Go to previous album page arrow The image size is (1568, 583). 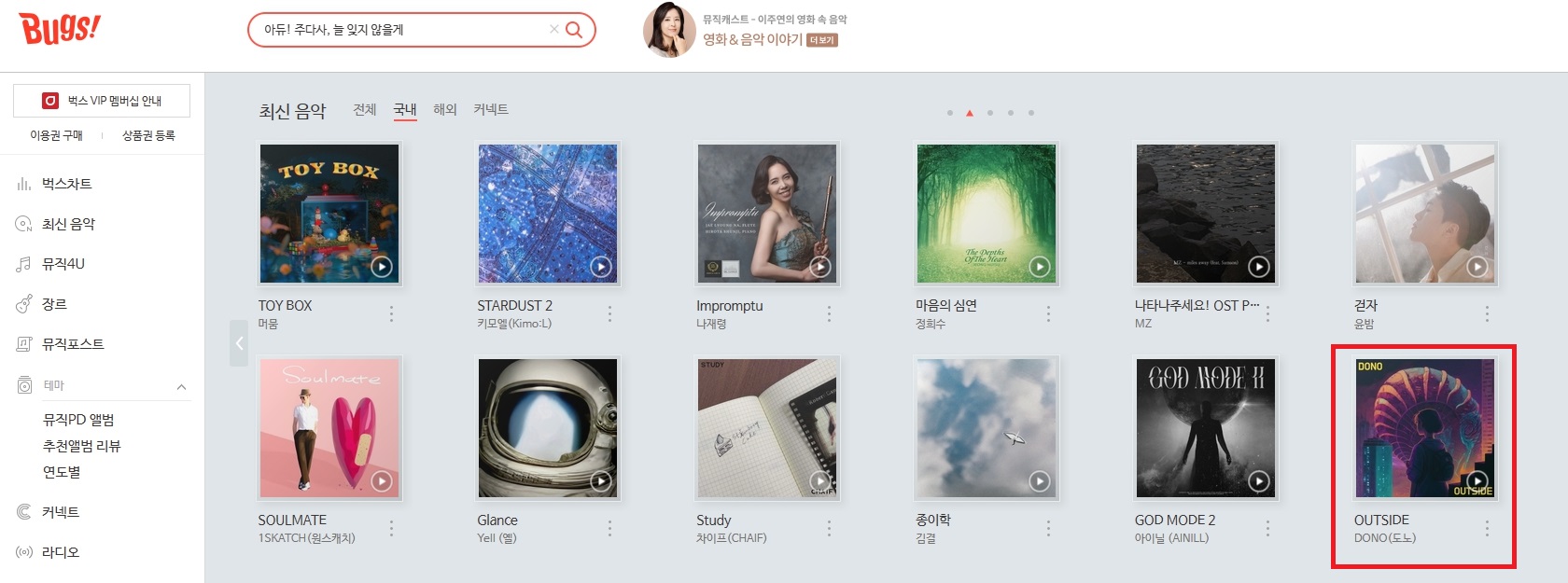point(239,343)
